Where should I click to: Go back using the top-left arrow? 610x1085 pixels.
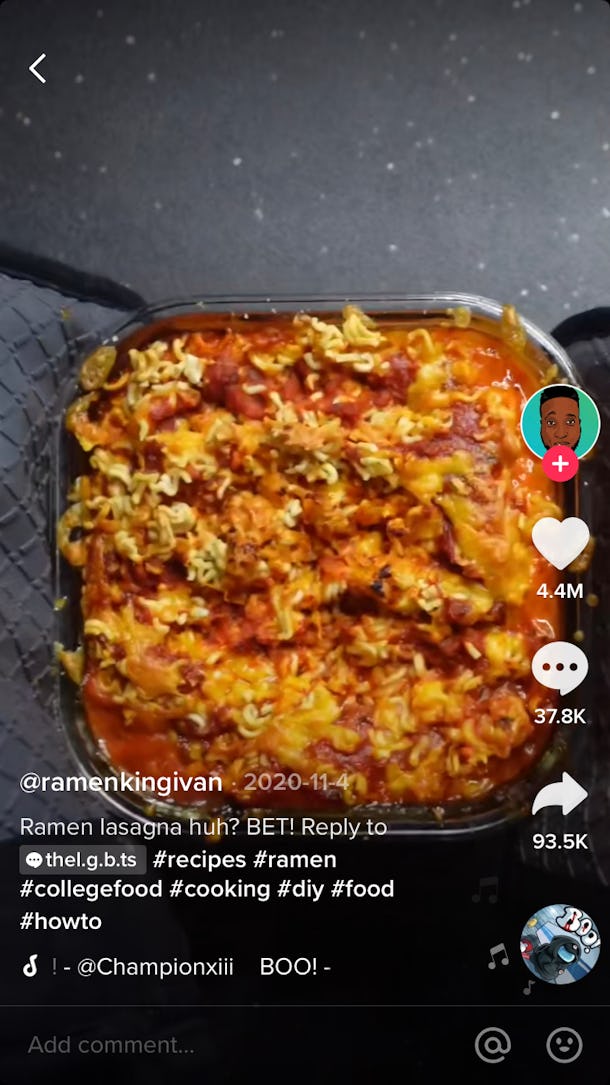point(38,68)
